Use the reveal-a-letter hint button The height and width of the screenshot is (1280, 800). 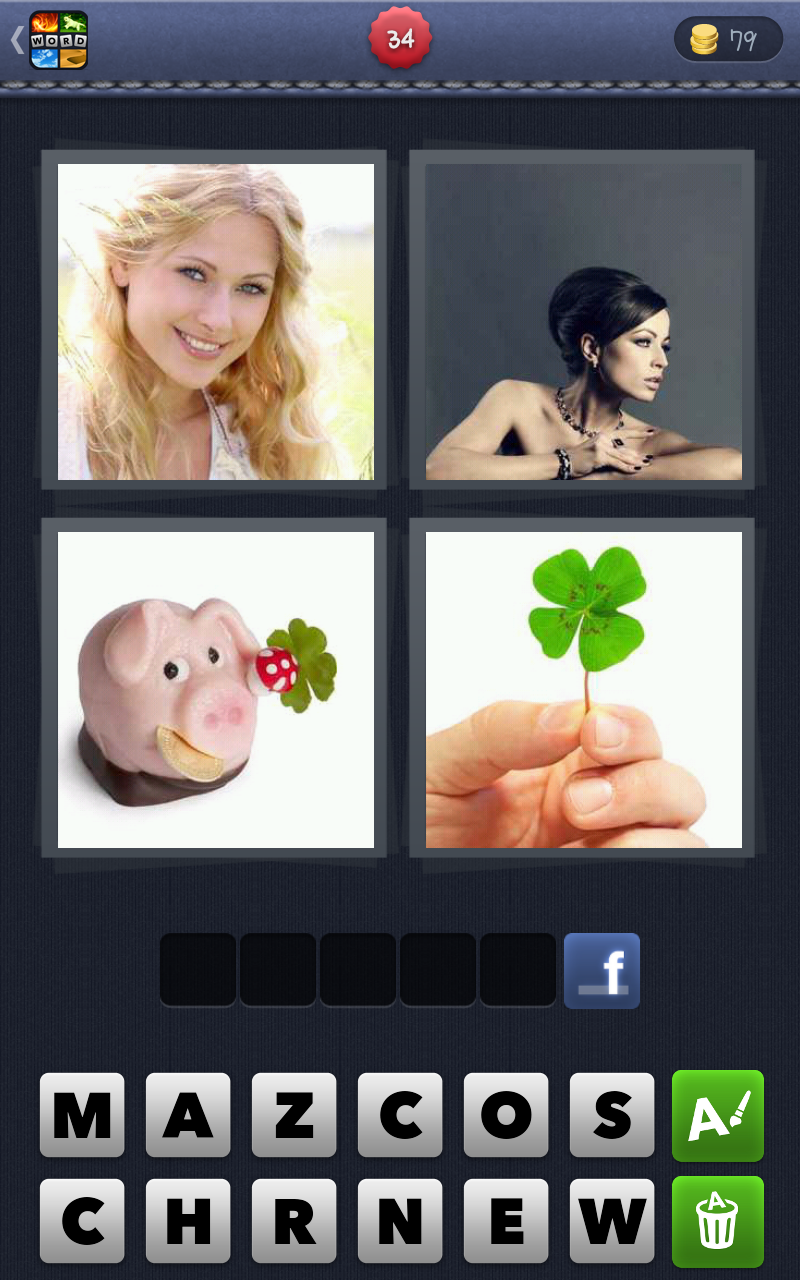(x=718, y=1115)
